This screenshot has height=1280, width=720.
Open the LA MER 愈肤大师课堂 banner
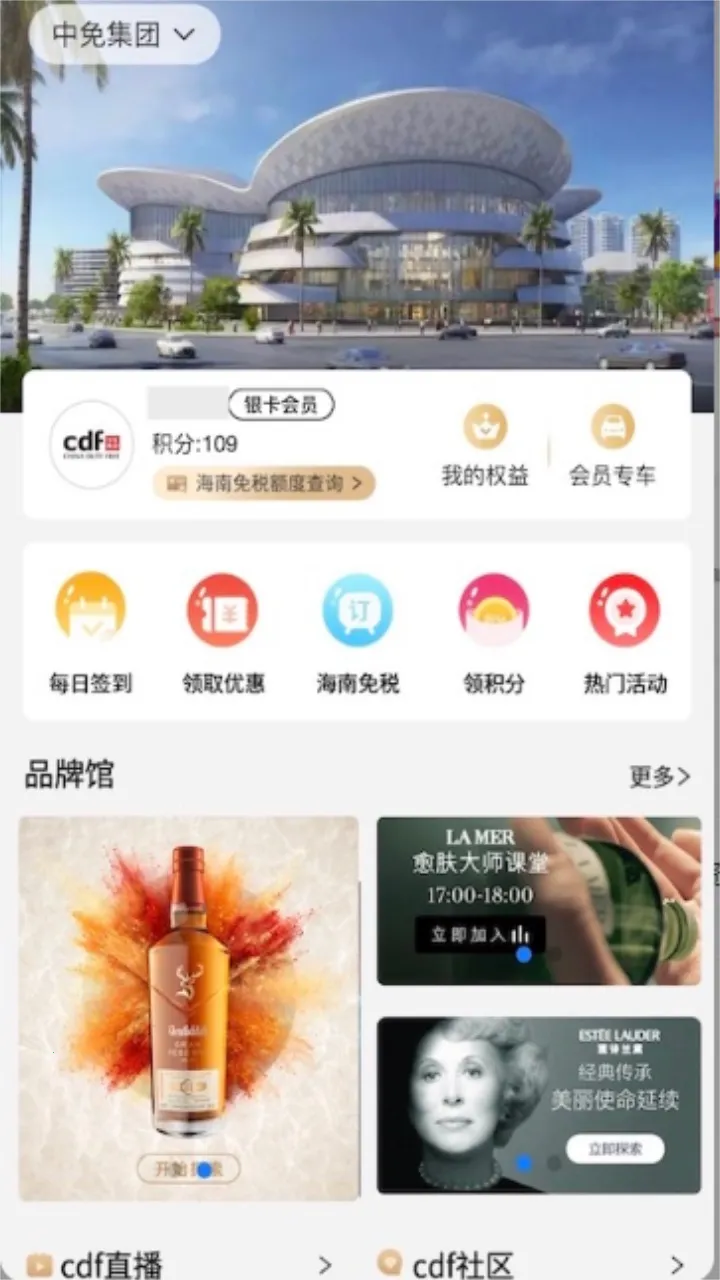click(538, 901)
